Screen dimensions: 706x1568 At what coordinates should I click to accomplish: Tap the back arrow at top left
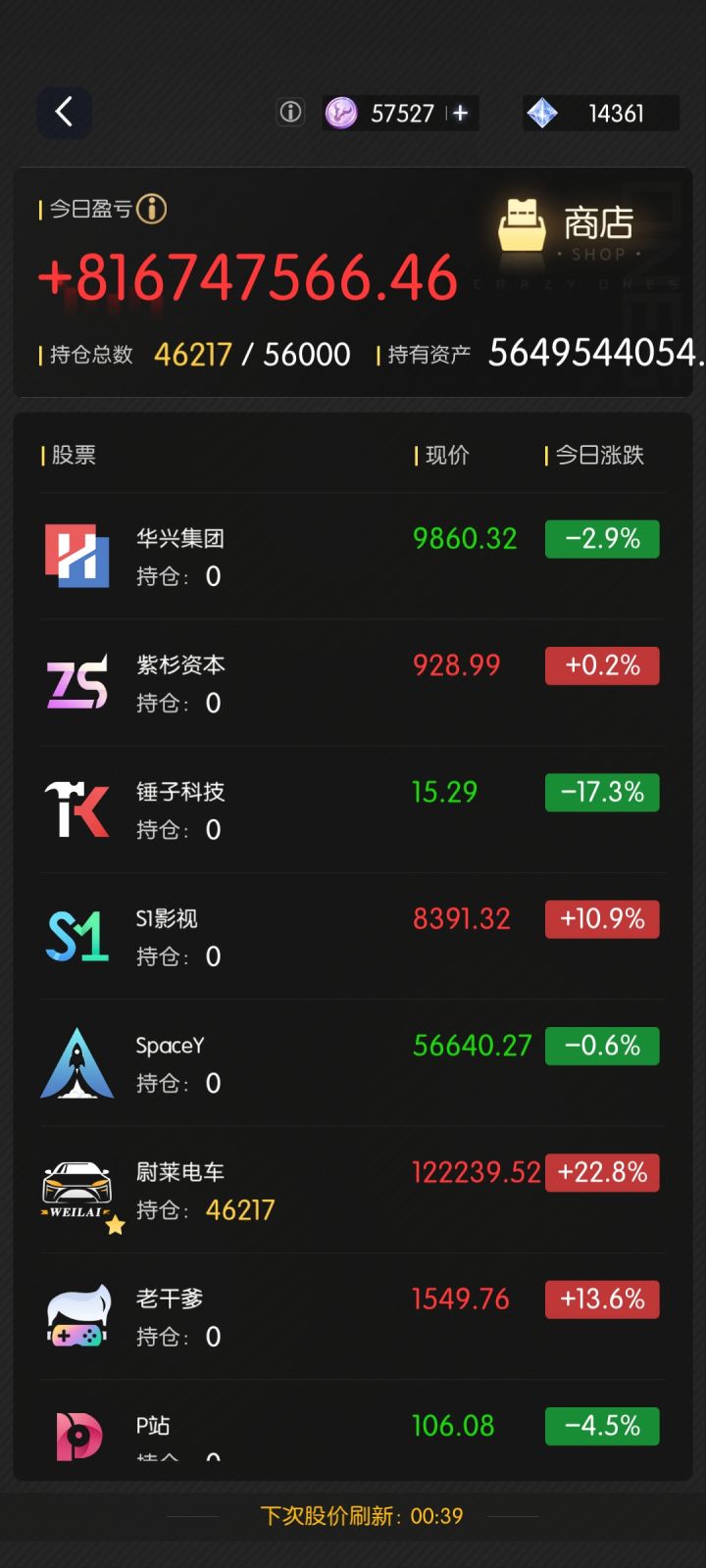64,112
